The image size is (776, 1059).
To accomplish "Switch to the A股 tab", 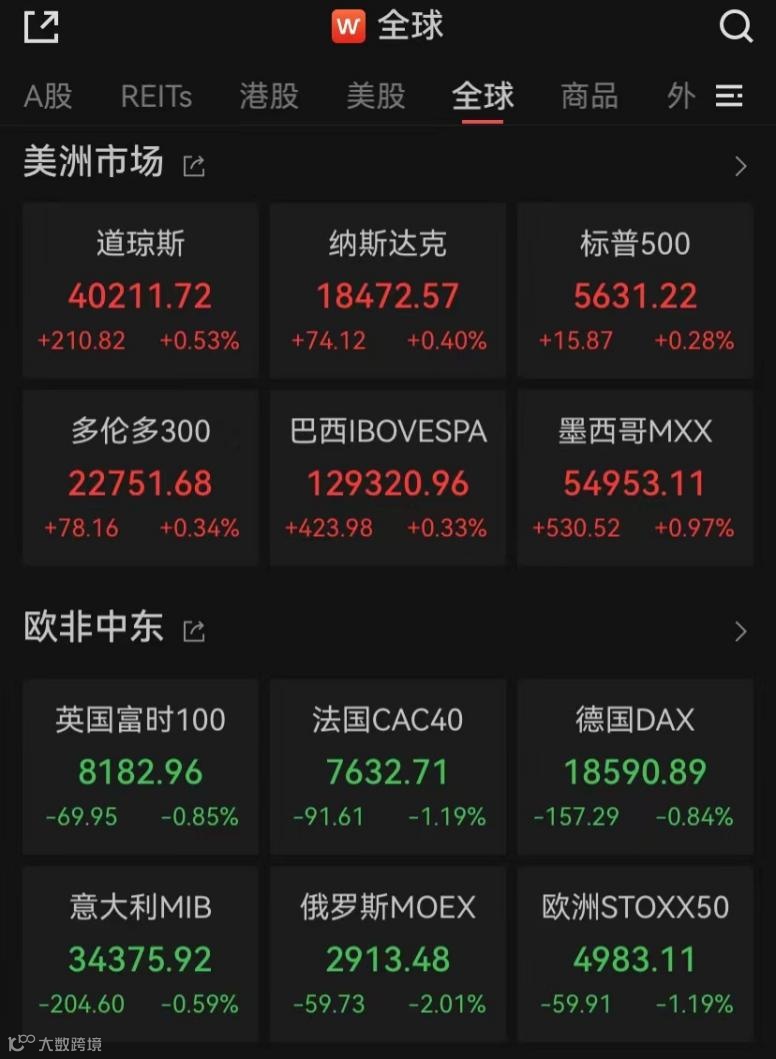I will pyautogui.click(x=48, y=97).
